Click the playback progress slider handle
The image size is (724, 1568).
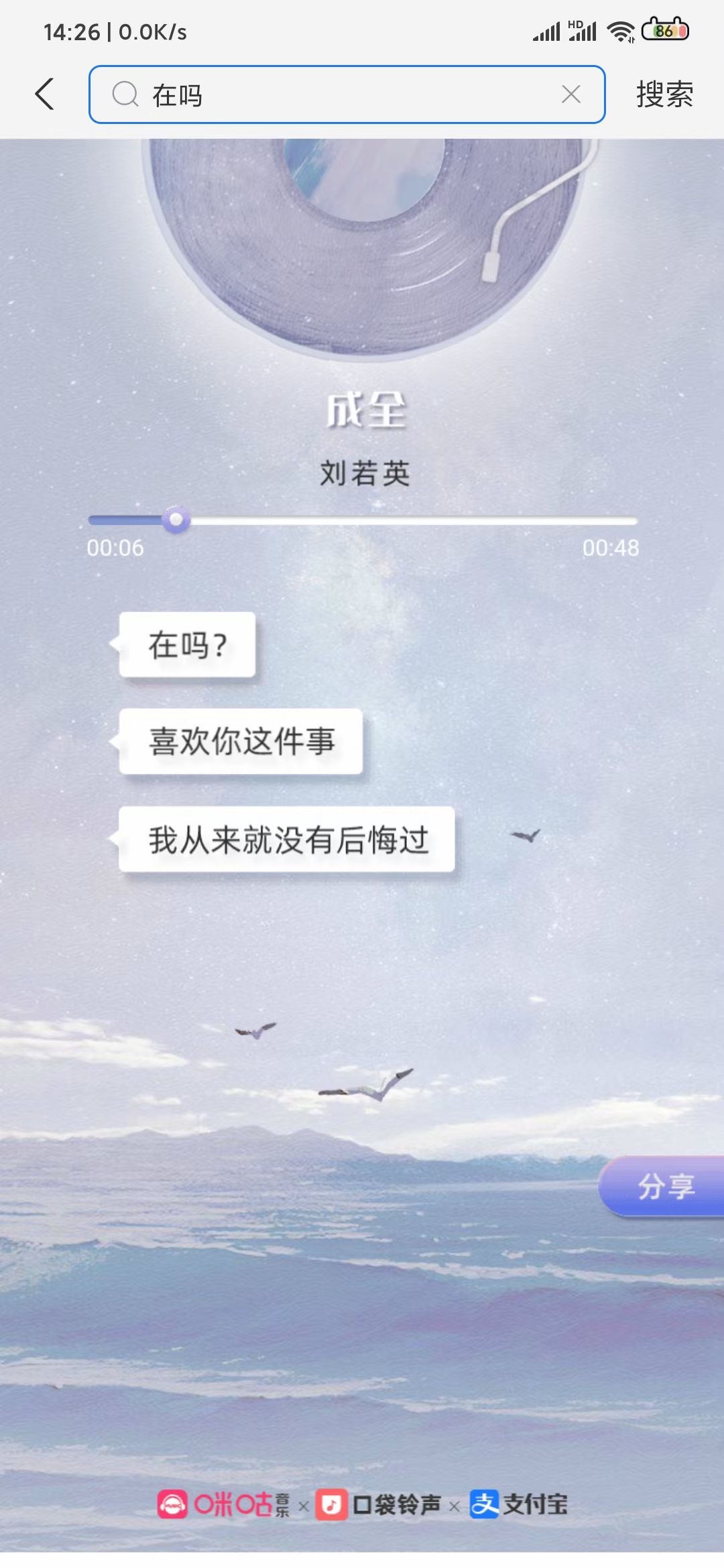(176, 519)
